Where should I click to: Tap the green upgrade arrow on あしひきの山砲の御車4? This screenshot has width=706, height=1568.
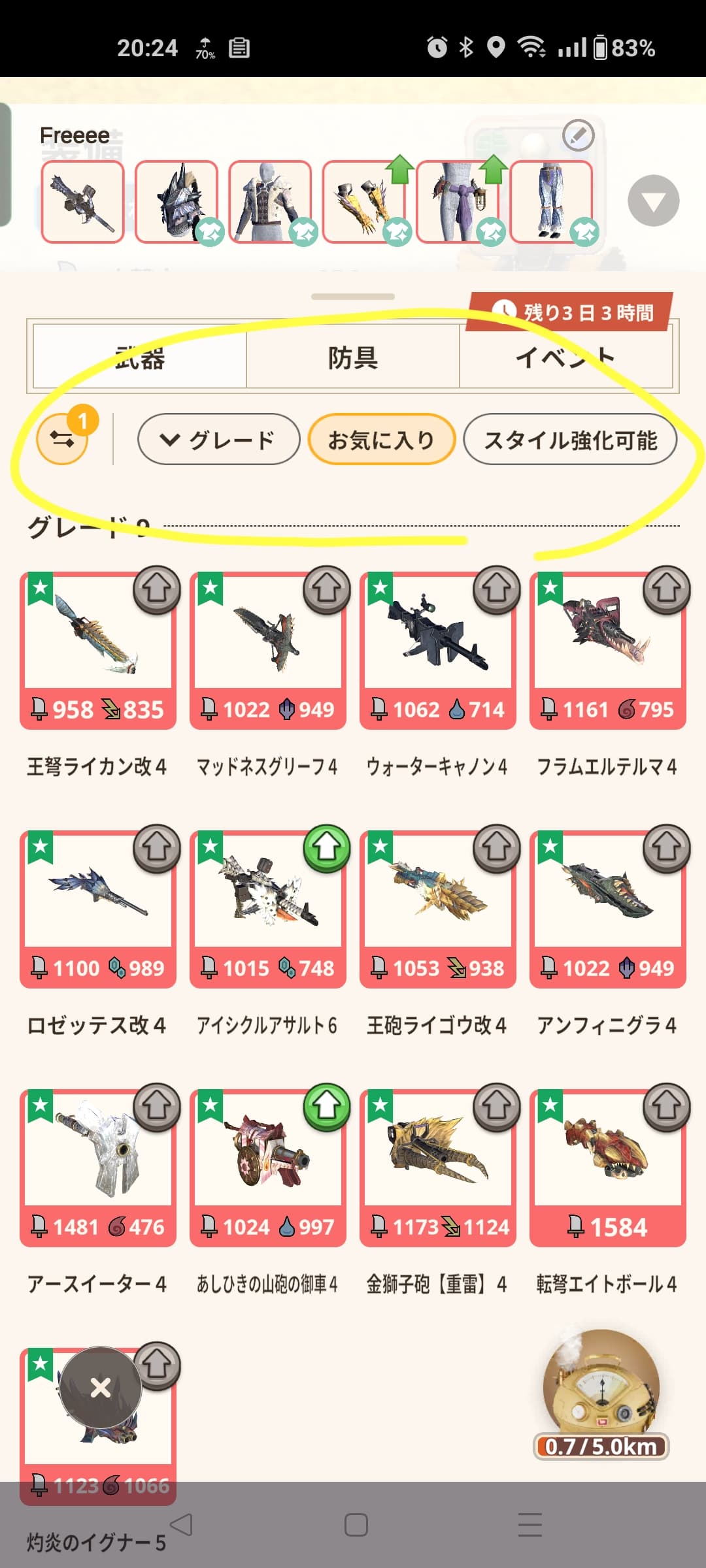(327, 1107)
